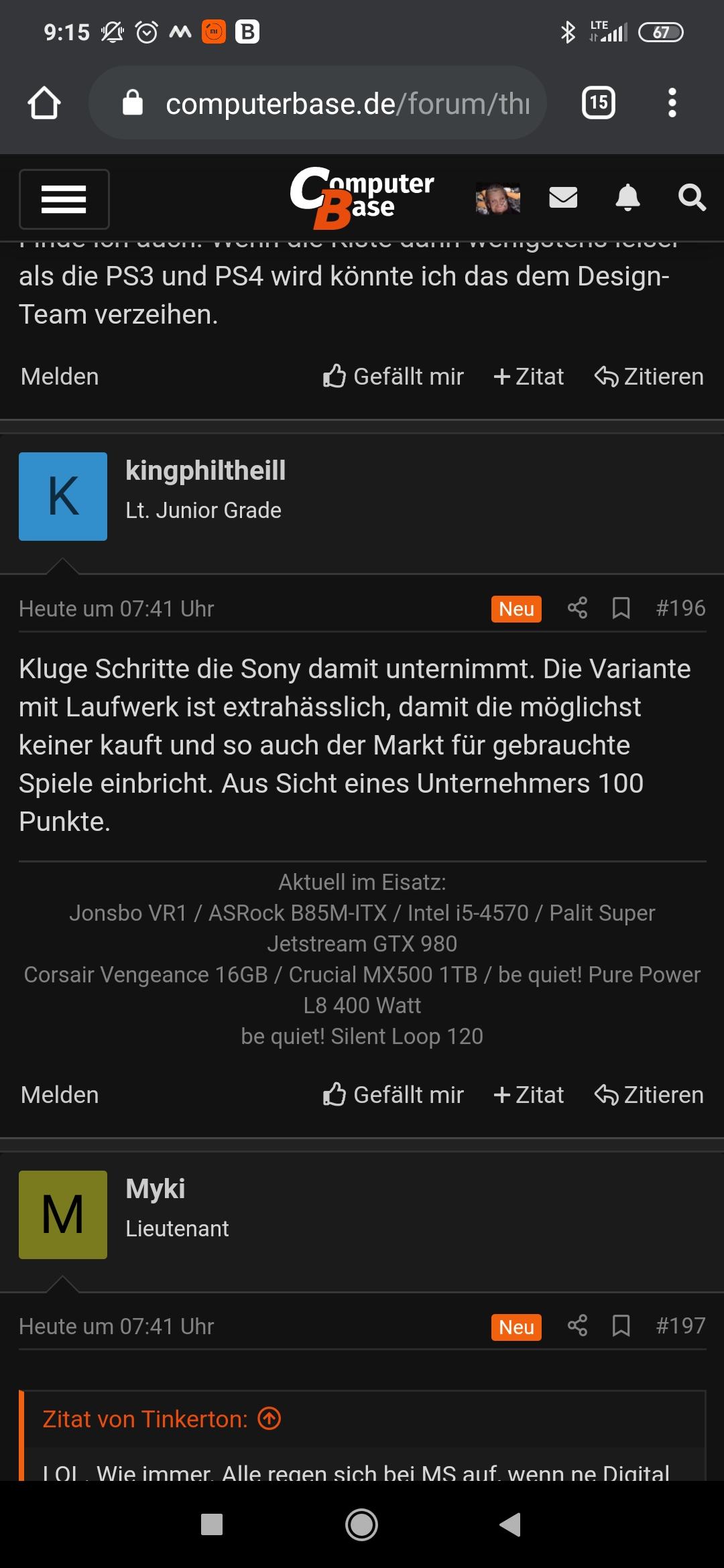Image resolution: width=724 pixels, height=1568 pixels.
Task: Open the notifications bell
Action: point(627,198)
